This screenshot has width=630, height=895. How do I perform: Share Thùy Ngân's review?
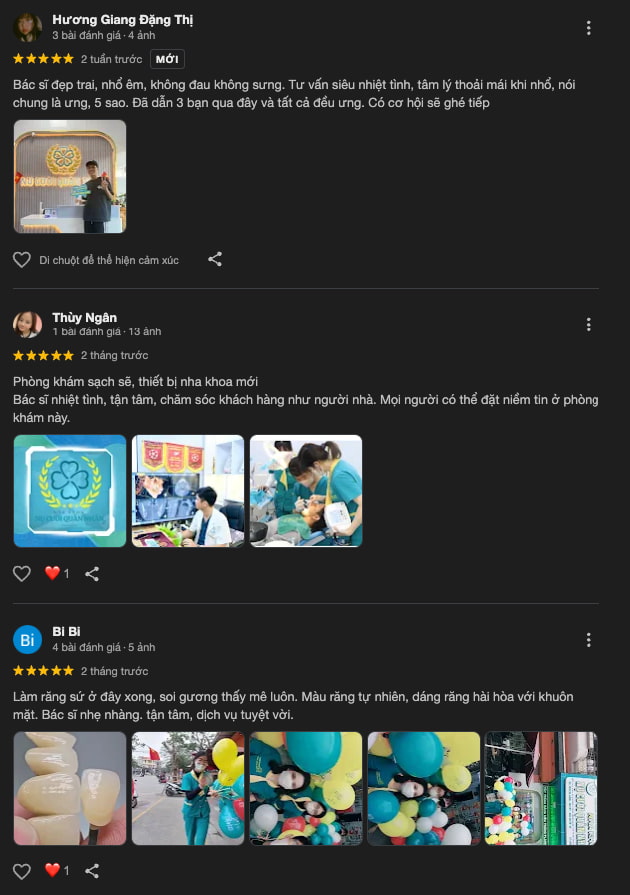pos(92,574)
